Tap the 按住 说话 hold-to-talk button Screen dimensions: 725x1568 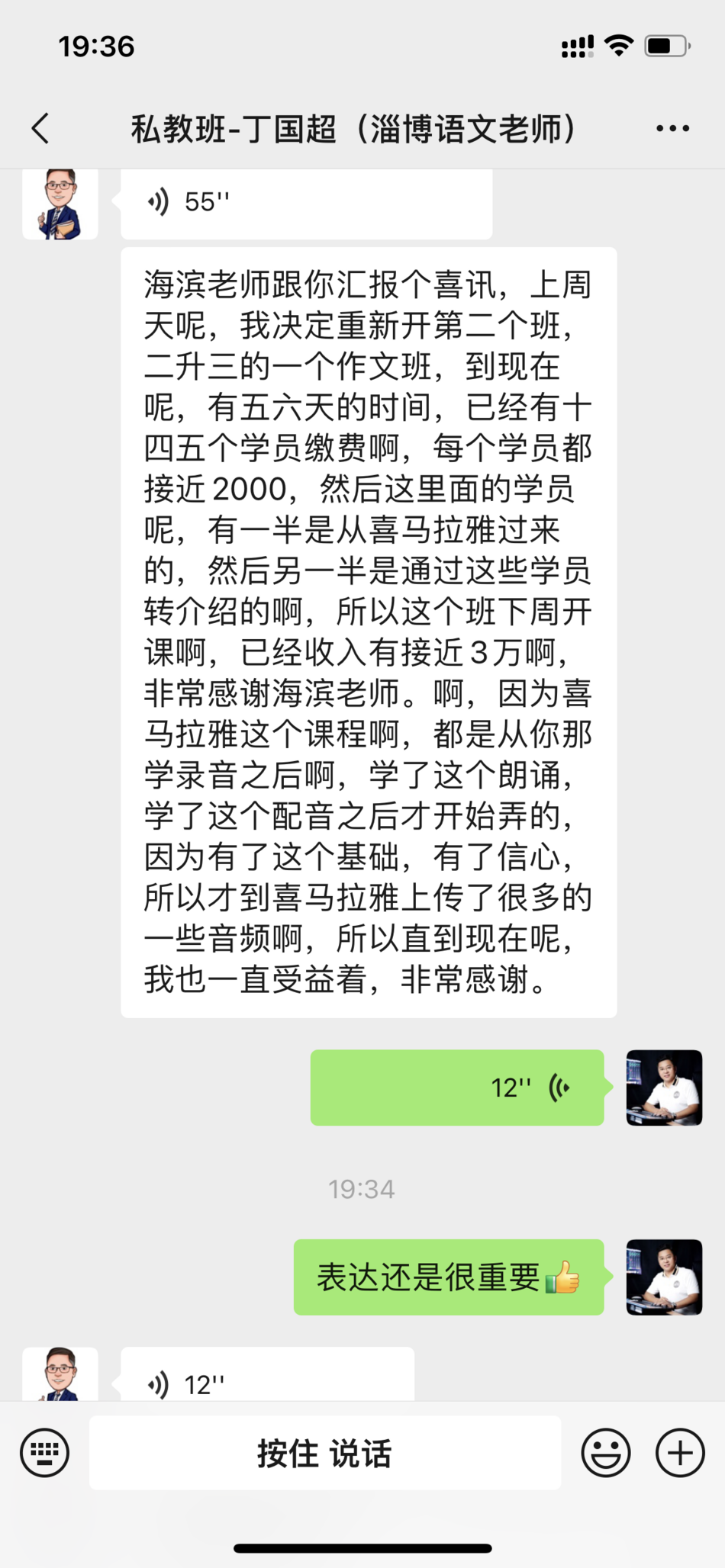tap(324, 1453)
